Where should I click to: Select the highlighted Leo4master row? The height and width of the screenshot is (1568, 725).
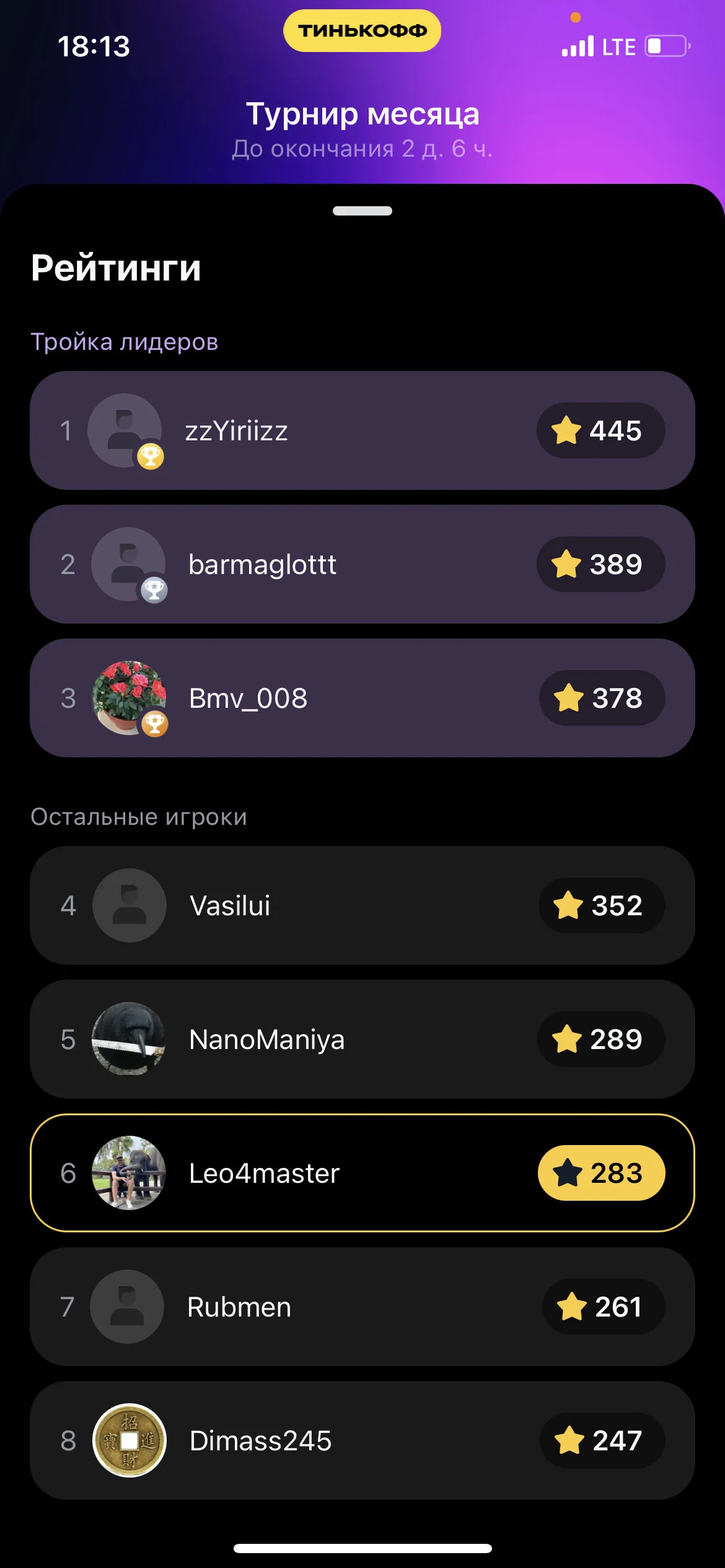362,1173
